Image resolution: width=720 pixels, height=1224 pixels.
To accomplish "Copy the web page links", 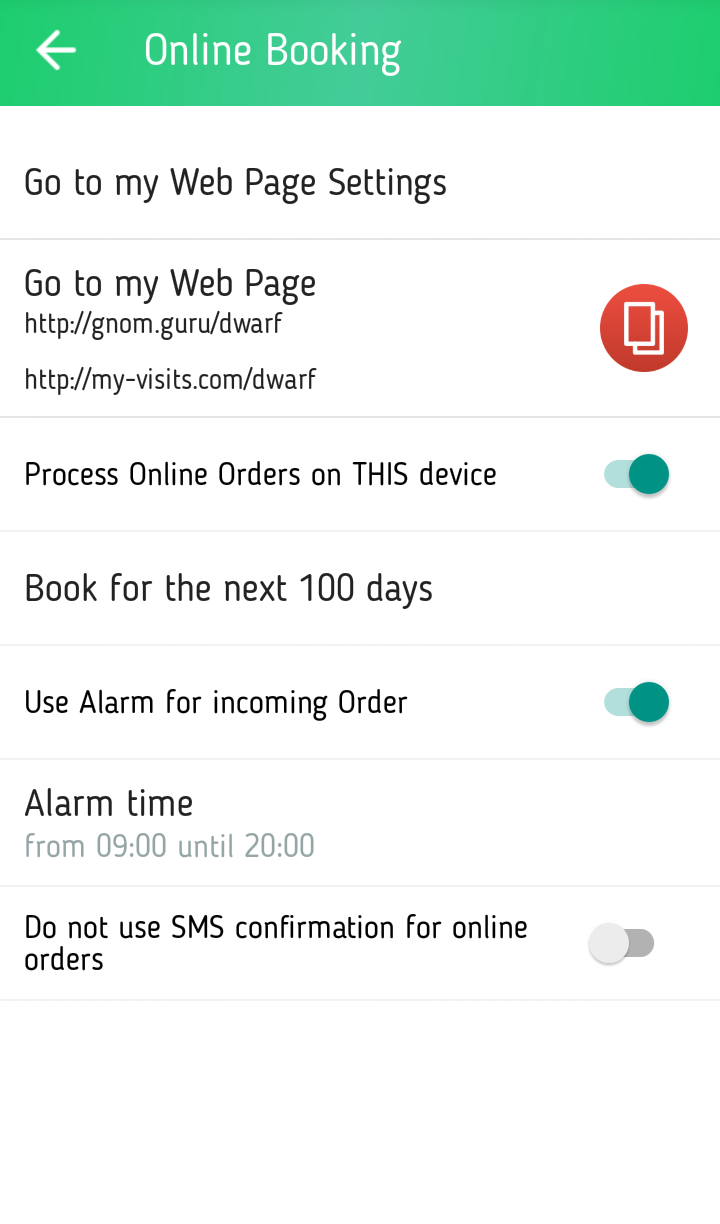I will coord(643,328).
